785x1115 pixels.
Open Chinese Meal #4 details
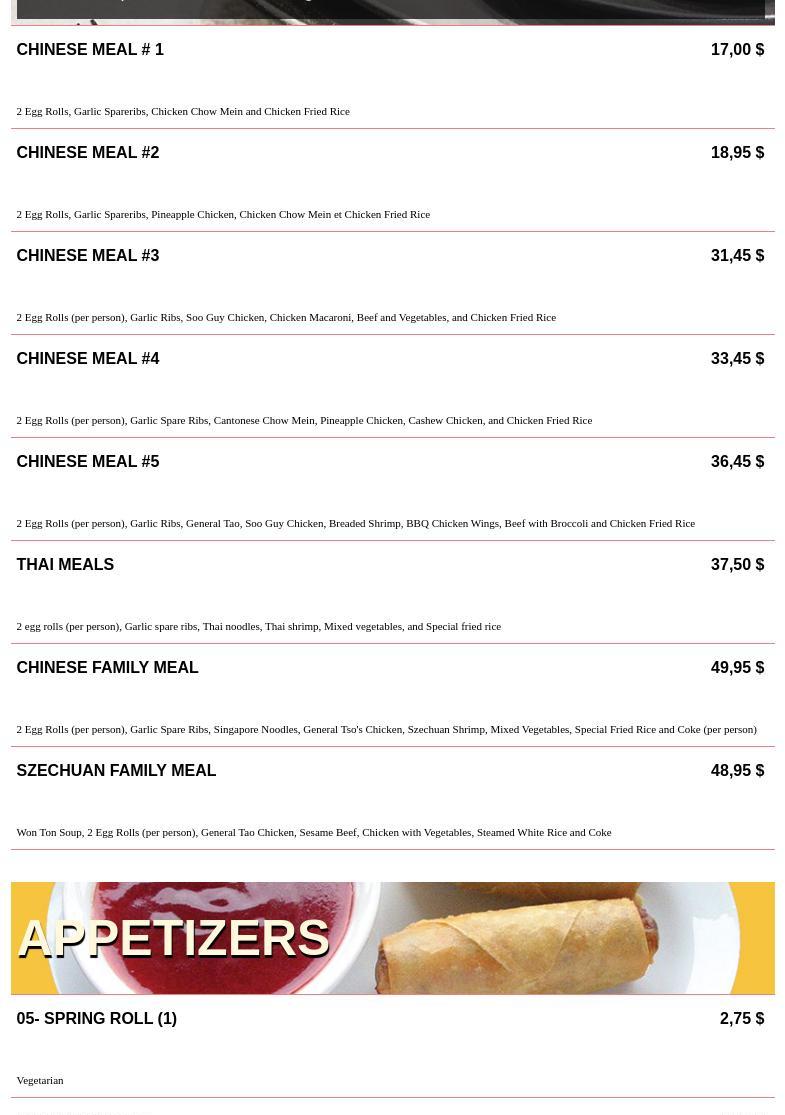coord(88,359)
